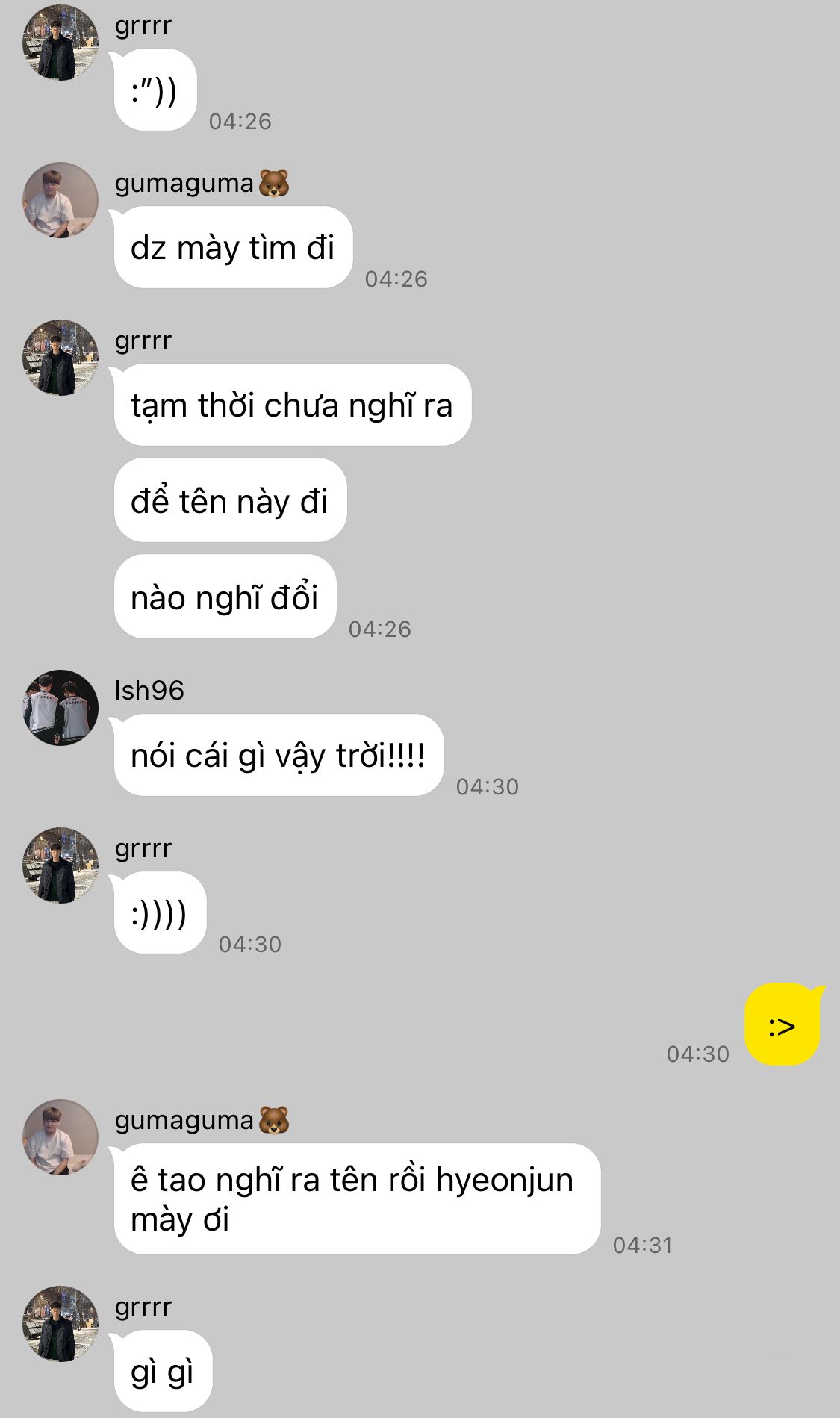
Task: Open lsh96's profile picture
Action: 60,708
